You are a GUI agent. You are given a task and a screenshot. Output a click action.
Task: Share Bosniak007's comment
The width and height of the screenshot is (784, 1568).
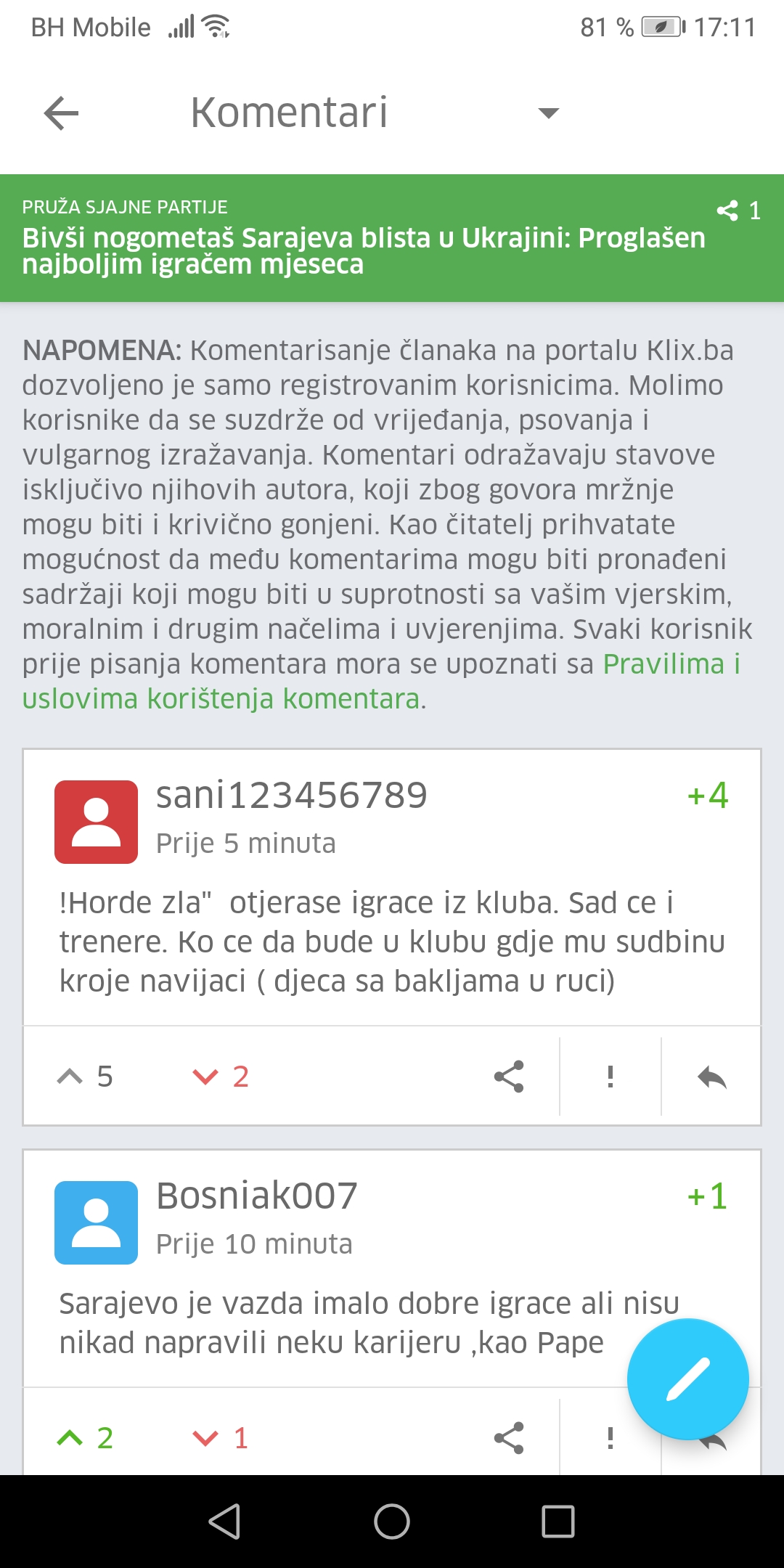pyautogui.click(x=509, y=1437)
